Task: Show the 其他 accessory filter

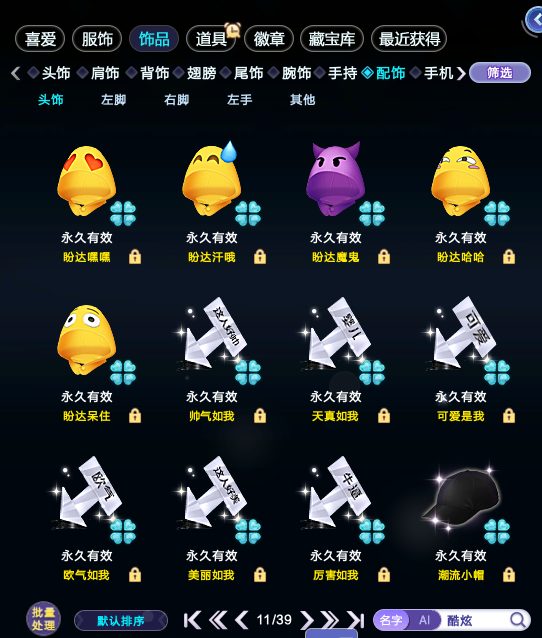Action: [302, 100]
